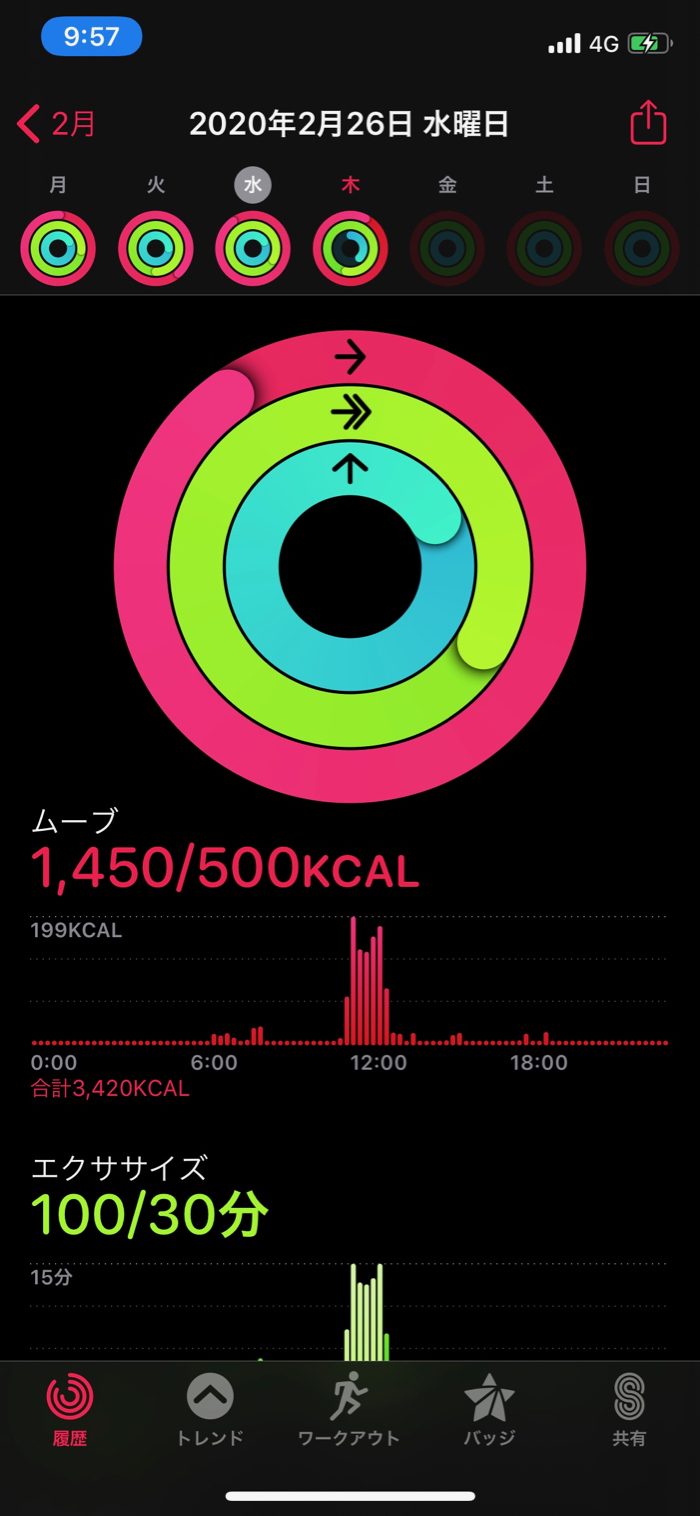The width and height of the screenshot is (700, 1516).
Task: Select Thursday (木) activity rings
Action: [x=350, y=248]
